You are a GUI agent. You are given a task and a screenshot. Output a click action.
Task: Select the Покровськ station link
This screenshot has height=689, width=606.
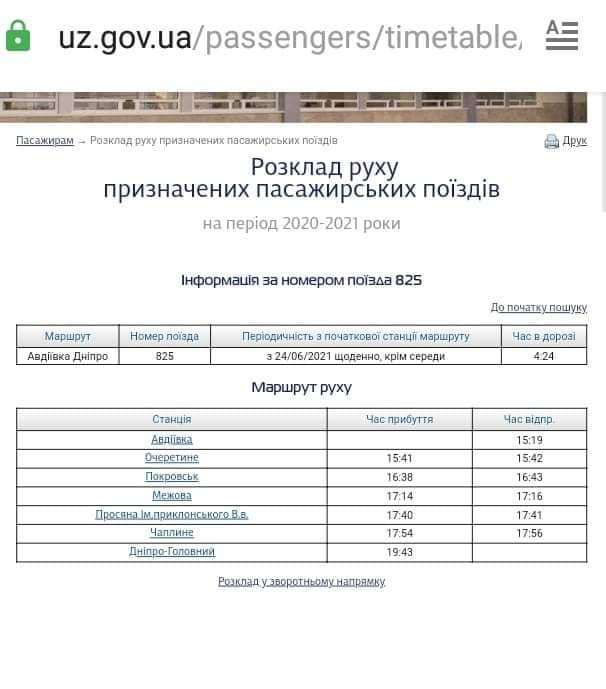(172, 477)
